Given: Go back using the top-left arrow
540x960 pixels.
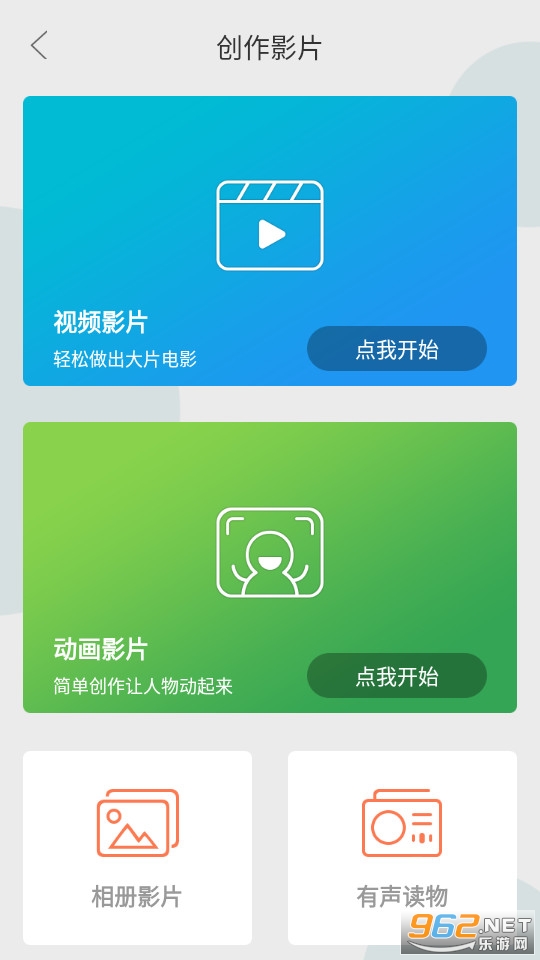Looking at the screenshot, I should coord(39,46).
